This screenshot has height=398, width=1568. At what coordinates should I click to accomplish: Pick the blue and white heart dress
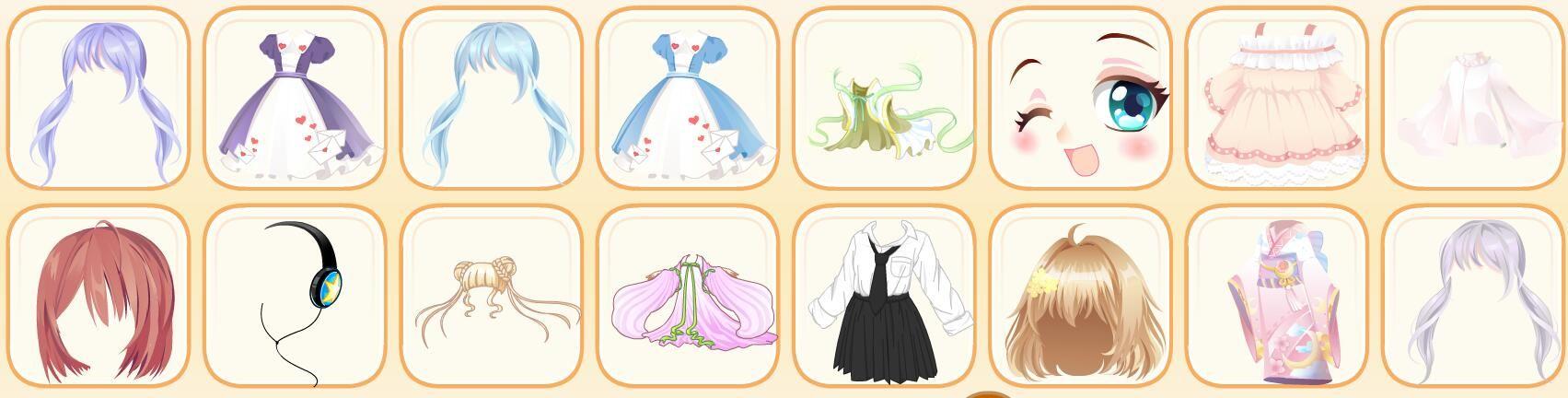tap(688, 98)
